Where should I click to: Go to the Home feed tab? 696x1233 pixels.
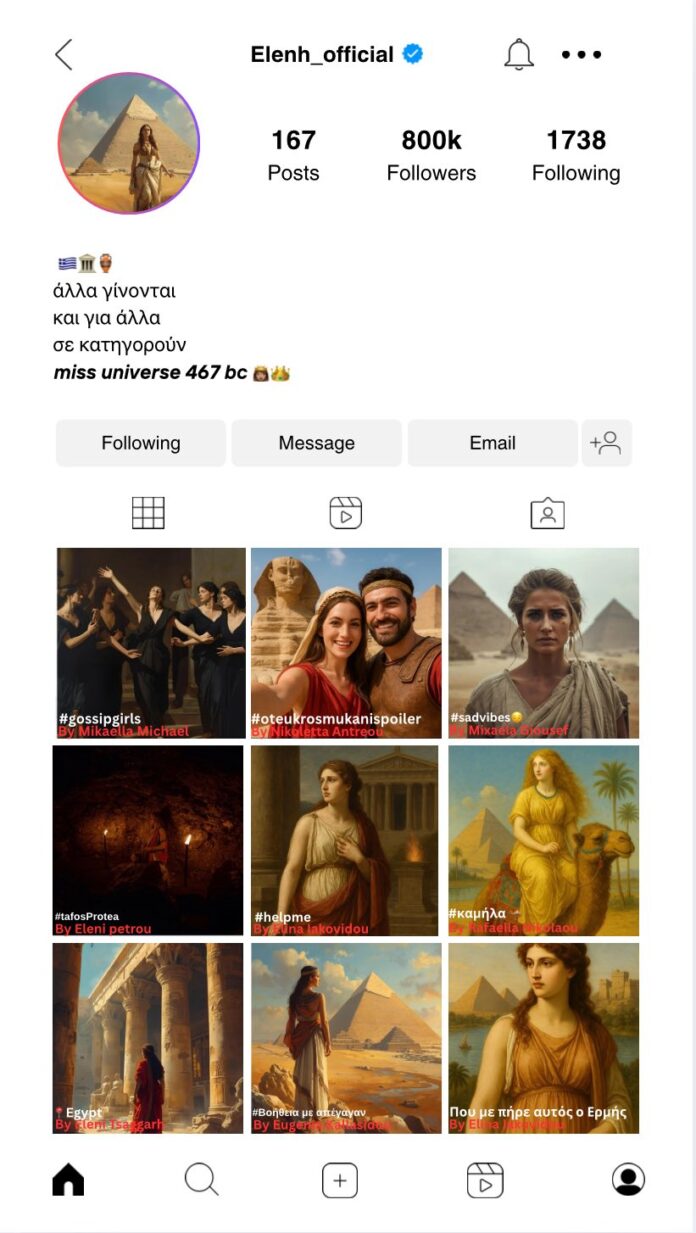click(x=68, y=1180)
